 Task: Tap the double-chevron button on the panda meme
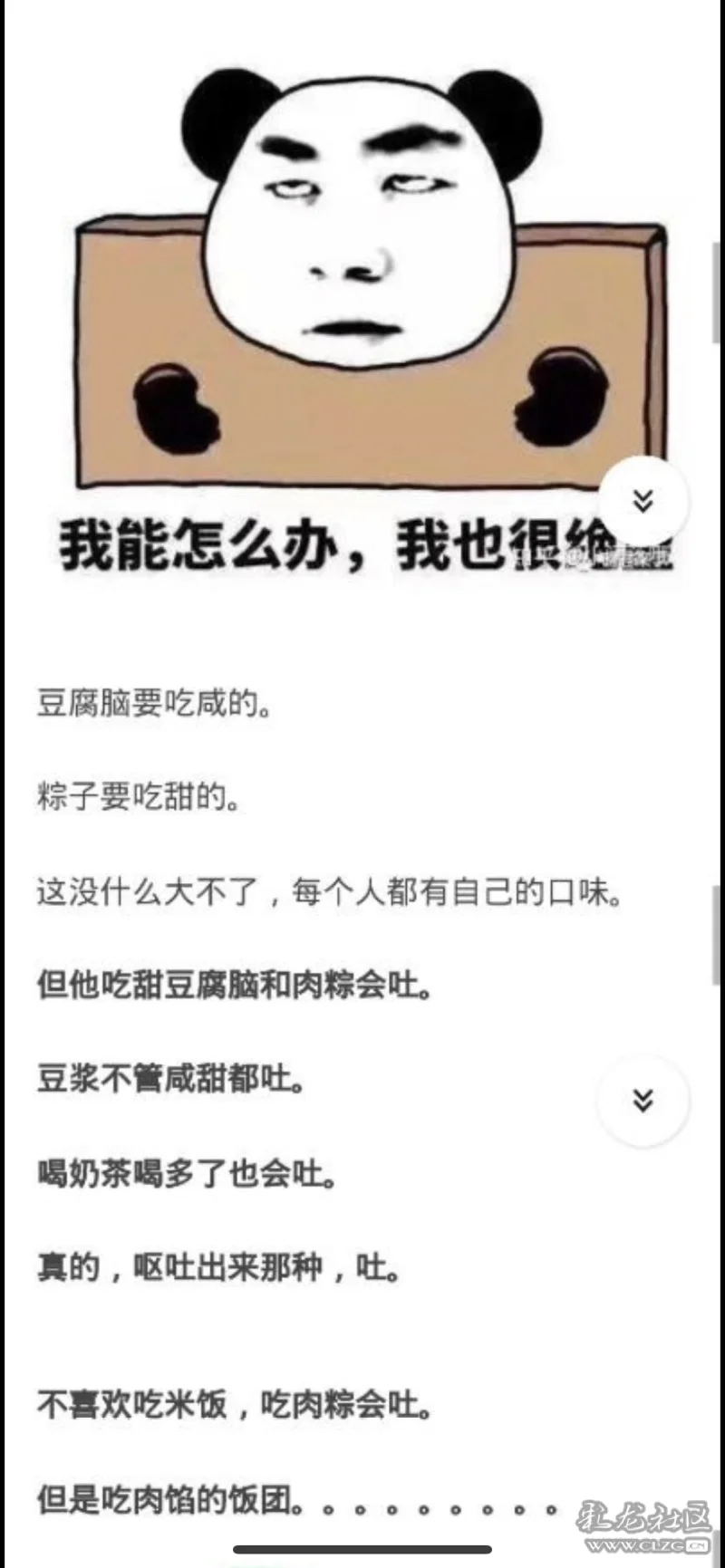pyautogui.click(x=643, y=501)
